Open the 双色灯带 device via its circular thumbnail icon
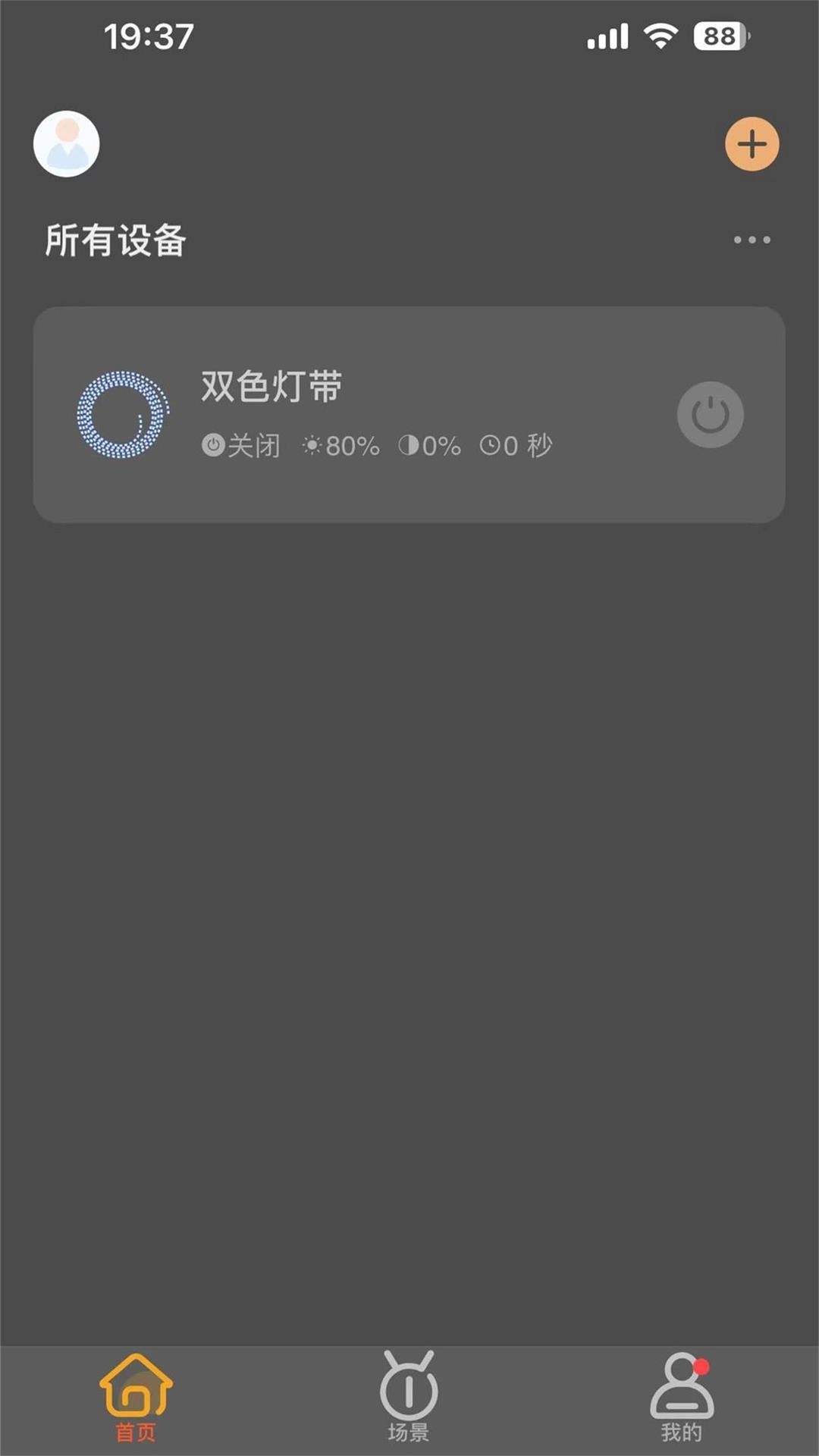This screenshot has width=819, height=1456. click(x=121, y=414)
